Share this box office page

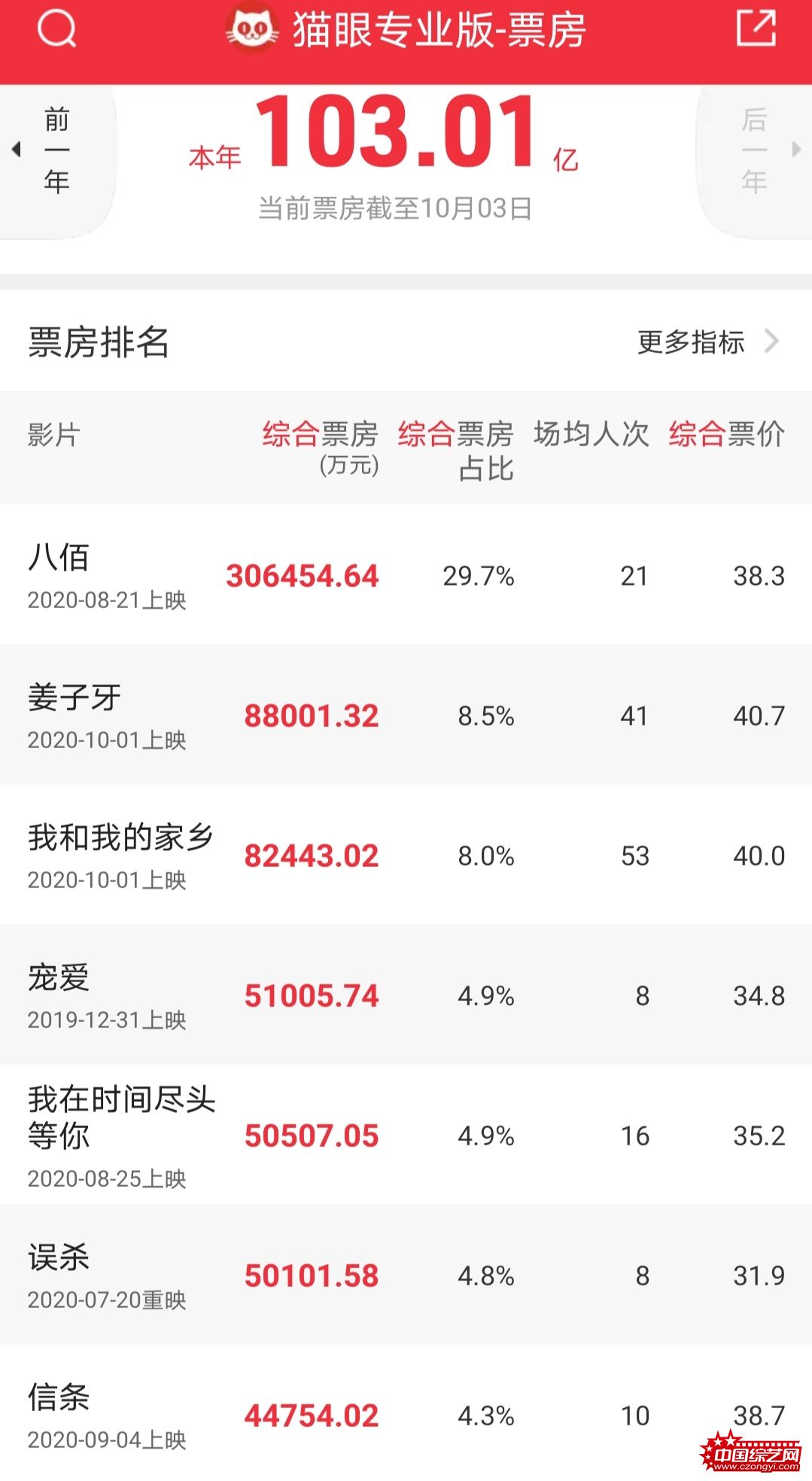pos(755,29)
